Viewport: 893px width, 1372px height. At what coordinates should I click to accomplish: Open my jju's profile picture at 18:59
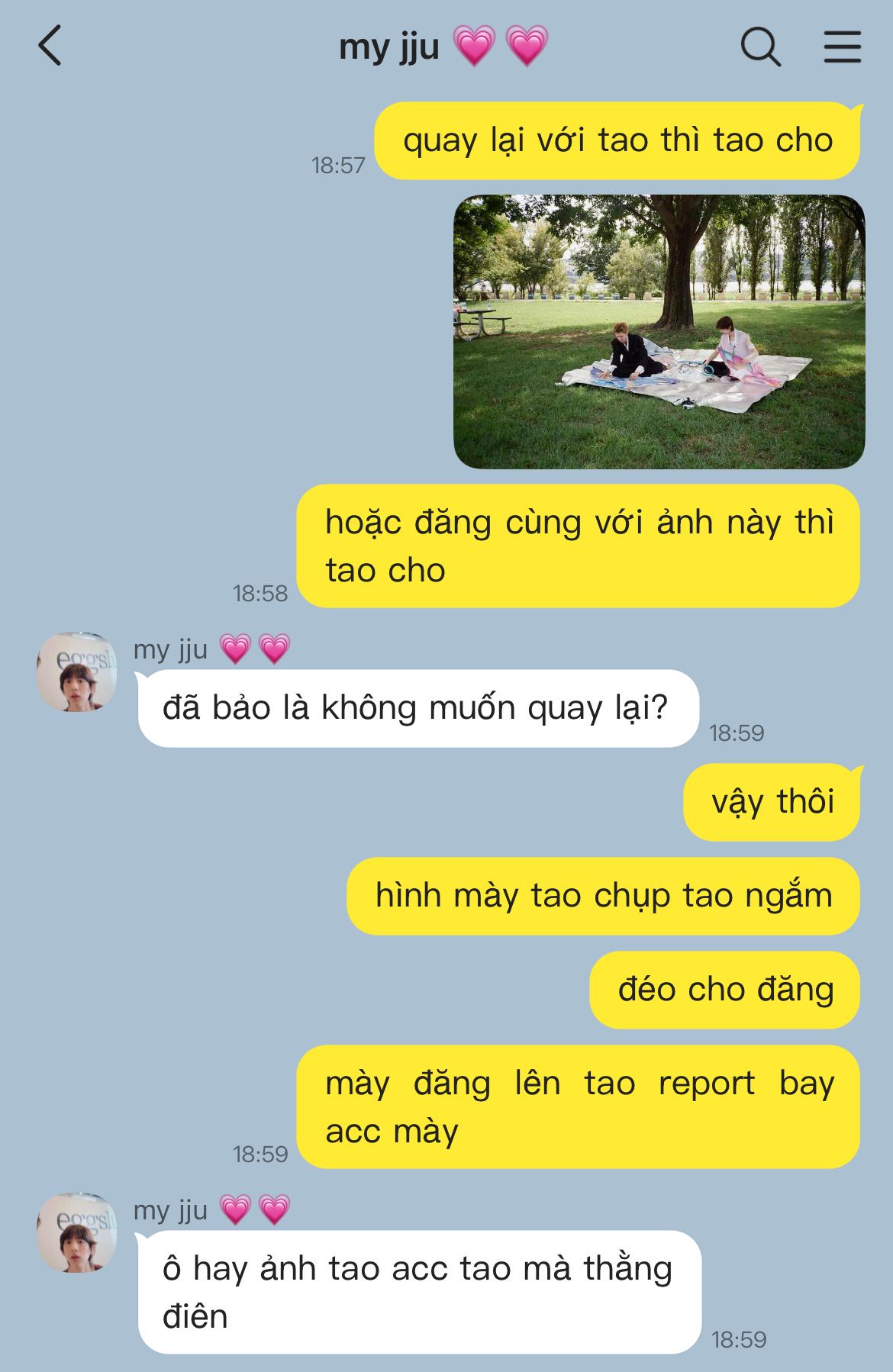tap(76, 672)
